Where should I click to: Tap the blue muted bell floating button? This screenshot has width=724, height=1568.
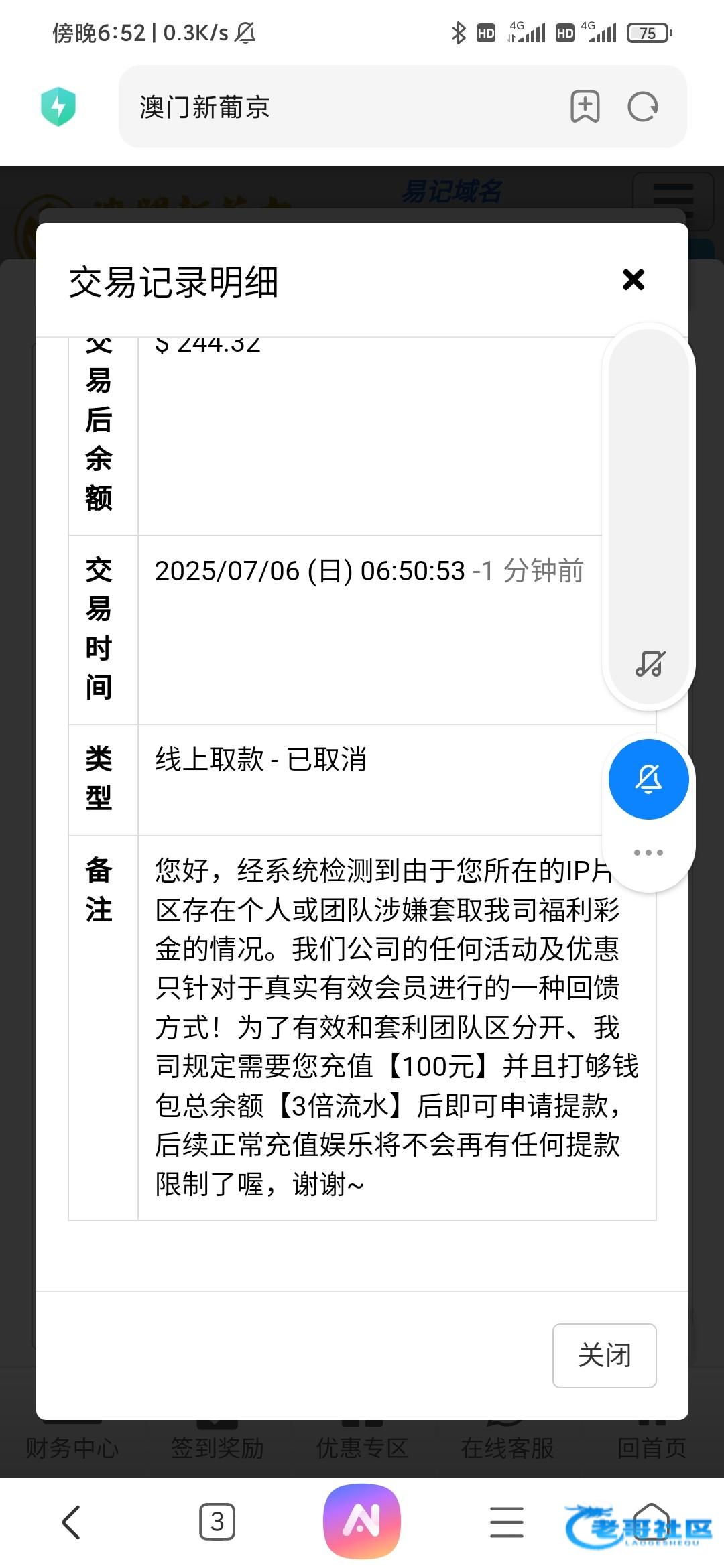tap(648, 779)
